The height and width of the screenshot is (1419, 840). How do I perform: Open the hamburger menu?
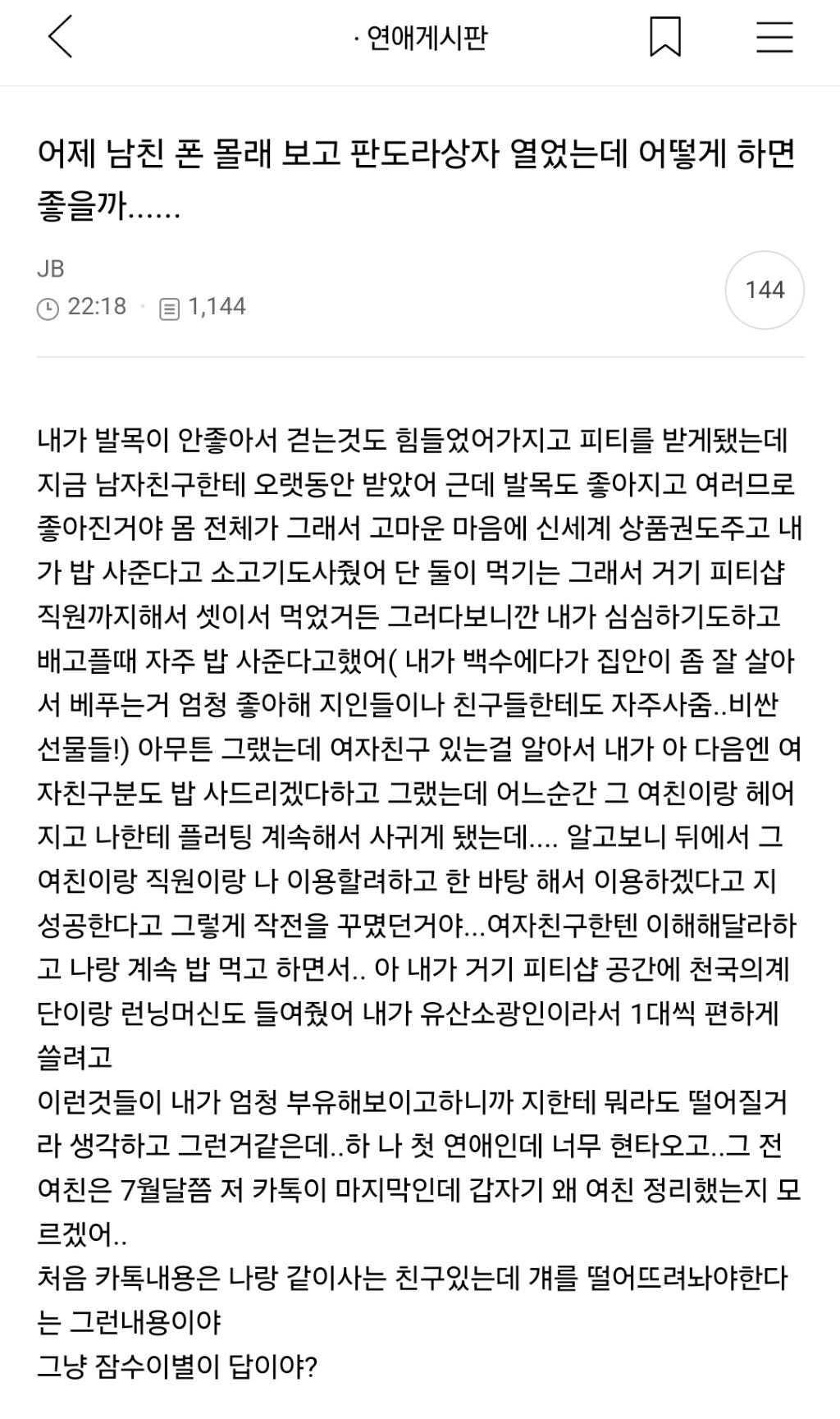click(774, 38)
